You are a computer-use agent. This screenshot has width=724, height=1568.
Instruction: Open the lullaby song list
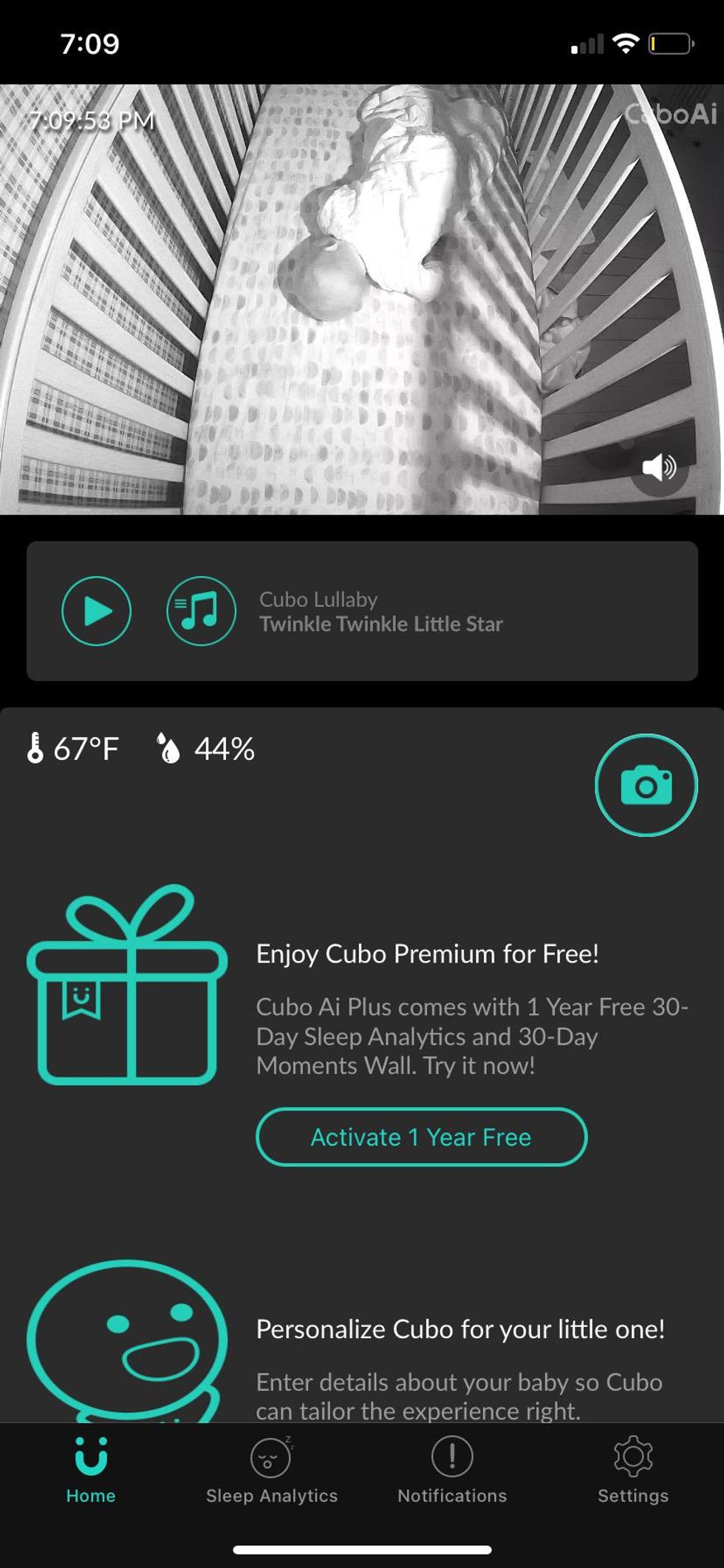pyautogui.click(x=201, y=611)
